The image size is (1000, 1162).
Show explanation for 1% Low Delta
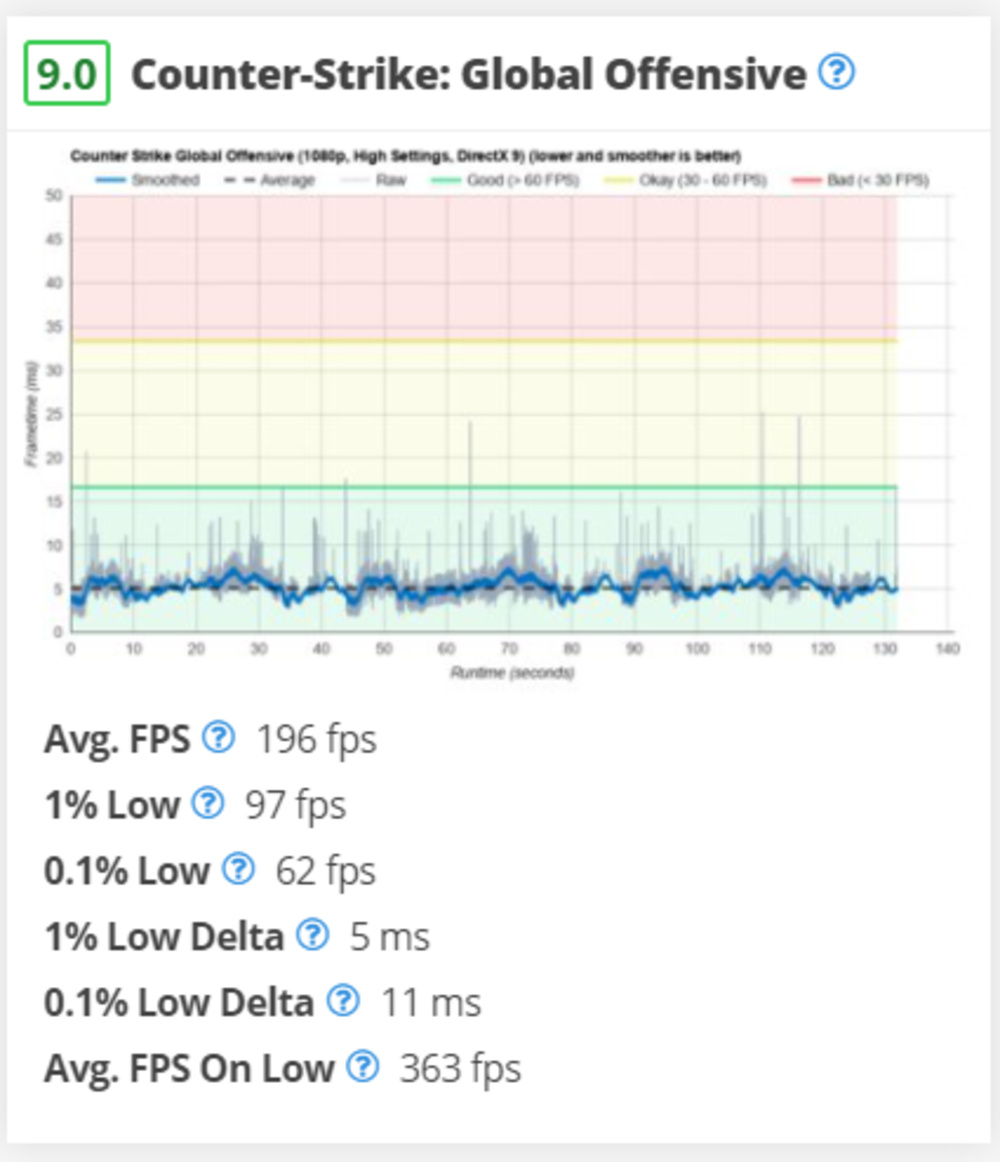coord(313,936)
